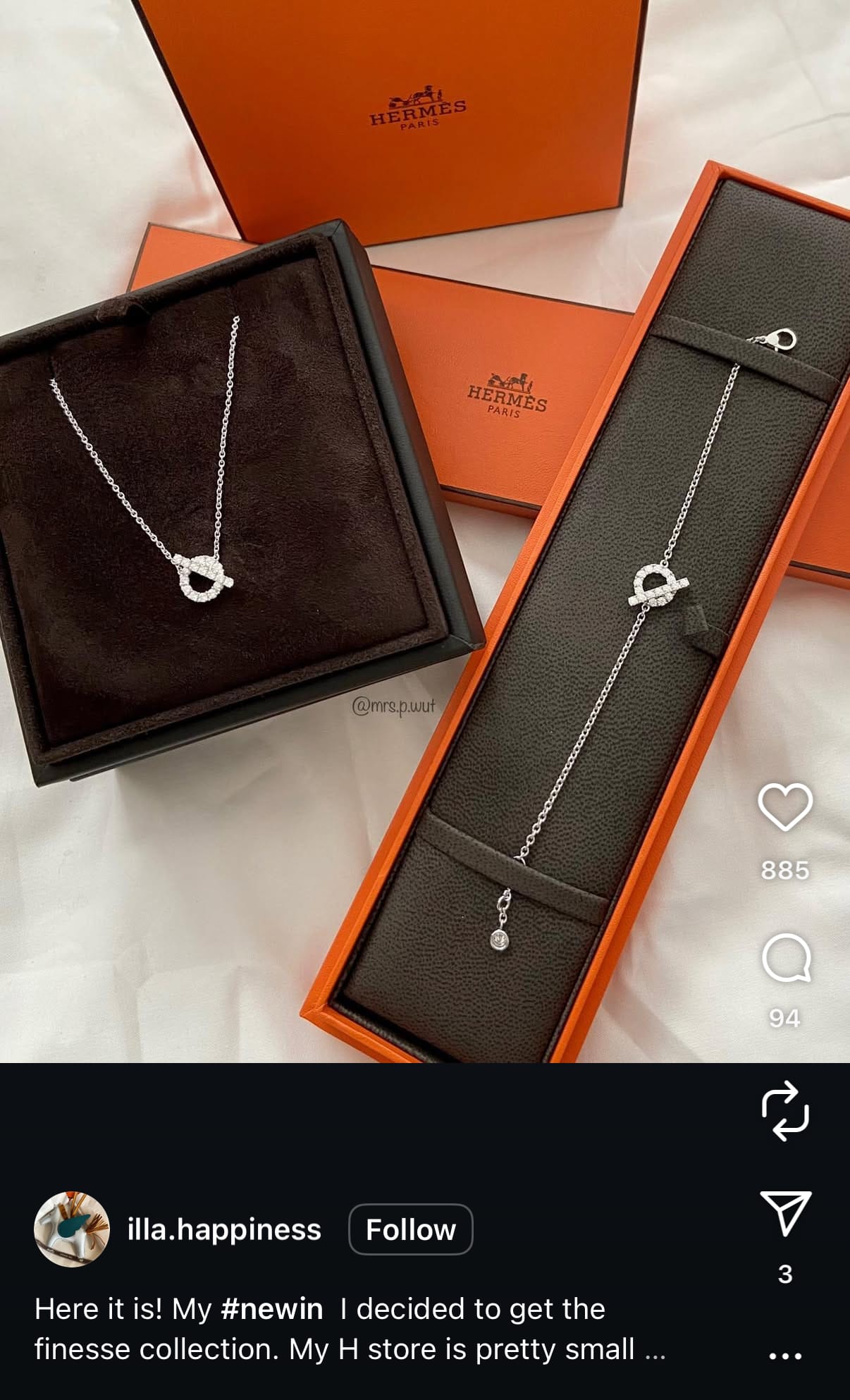Viewport: 850px width, 1400px height.
Task: Expand the truncated caption ellipsis
Action: (x=655, y=1351)
